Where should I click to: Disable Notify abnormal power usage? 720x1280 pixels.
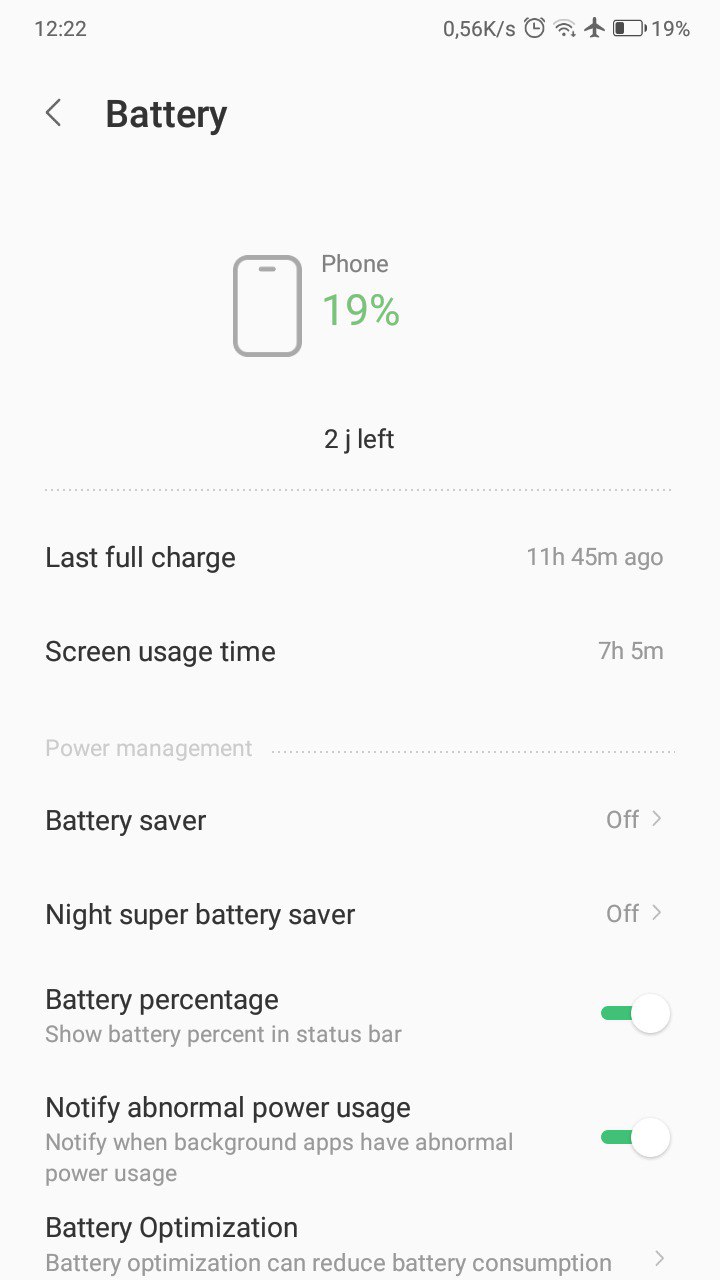pyautogui.click(x=635, y=1138)
